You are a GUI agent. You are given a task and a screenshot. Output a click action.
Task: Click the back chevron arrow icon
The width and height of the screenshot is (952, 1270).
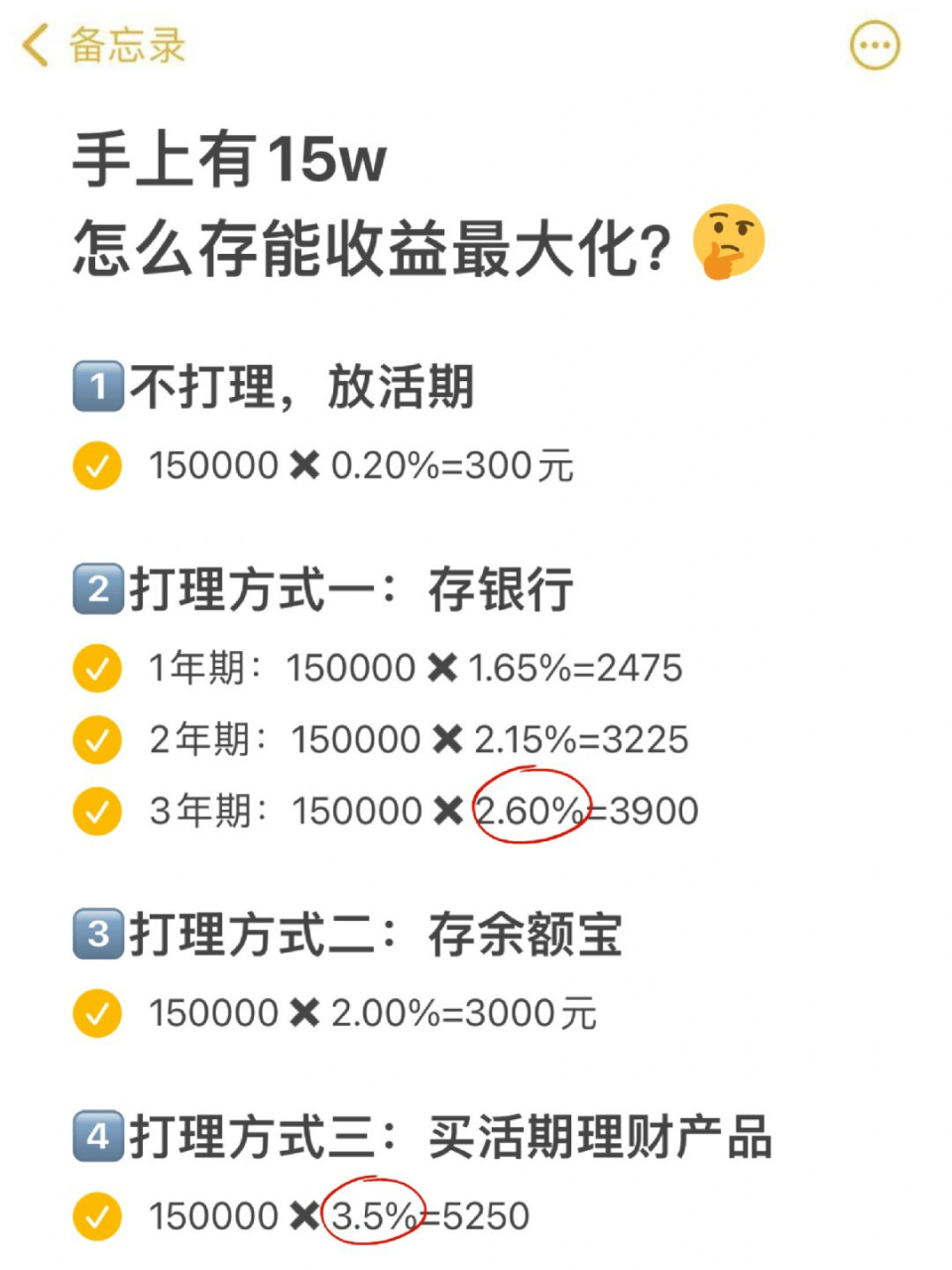click(35, 46)
